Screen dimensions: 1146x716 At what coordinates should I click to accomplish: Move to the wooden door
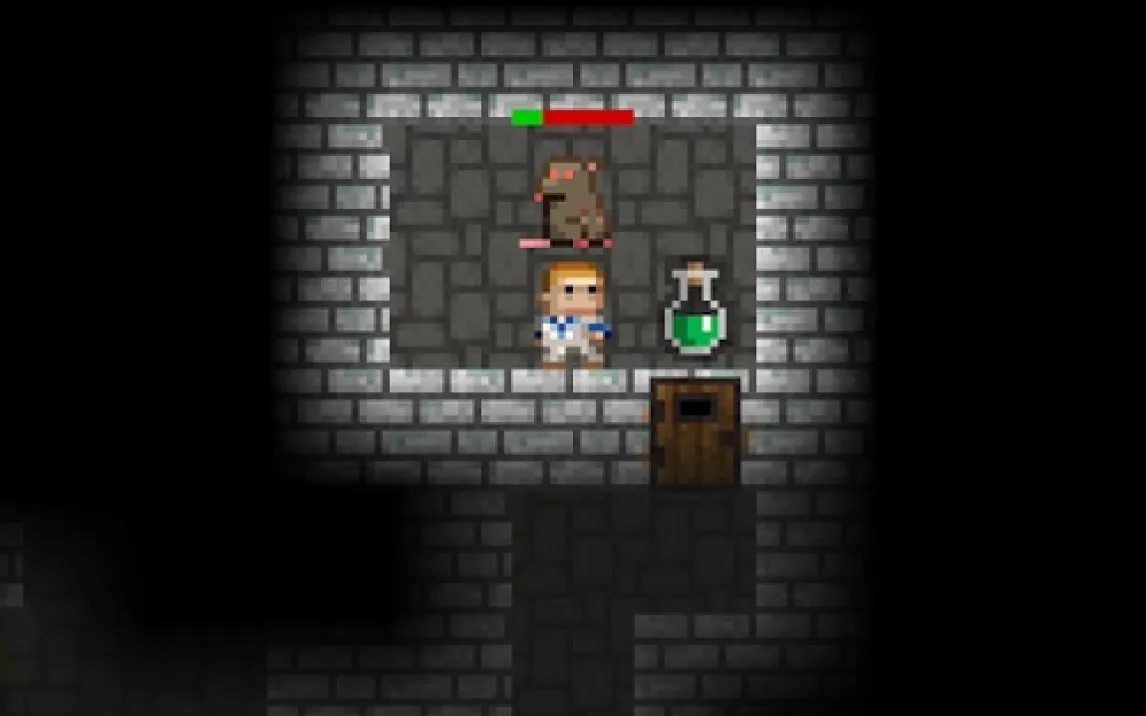695,431
